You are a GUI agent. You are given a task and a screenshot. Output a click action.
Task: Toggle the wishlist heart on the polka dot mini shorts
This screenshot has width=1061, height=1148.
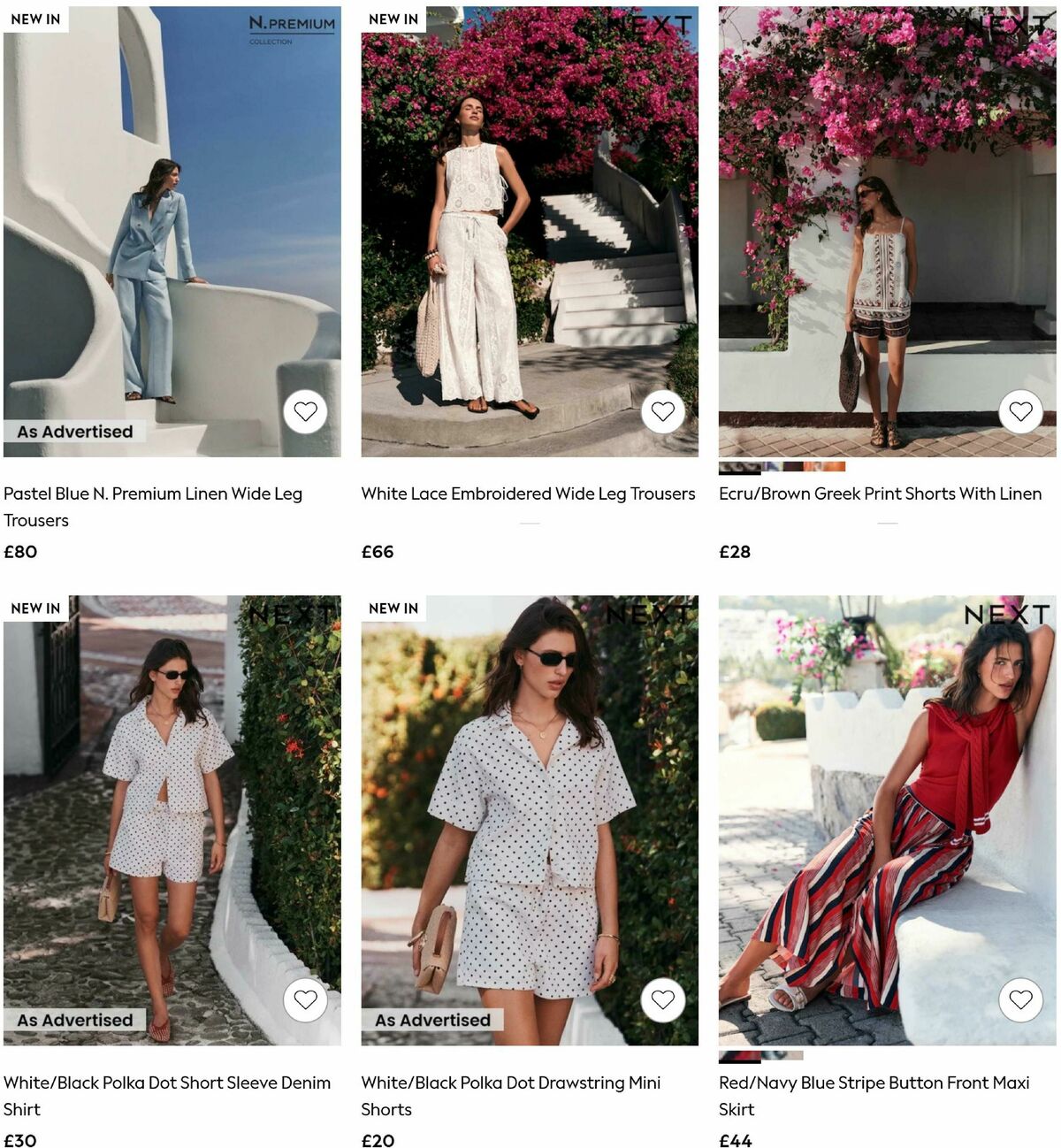tap(664, 1000)
